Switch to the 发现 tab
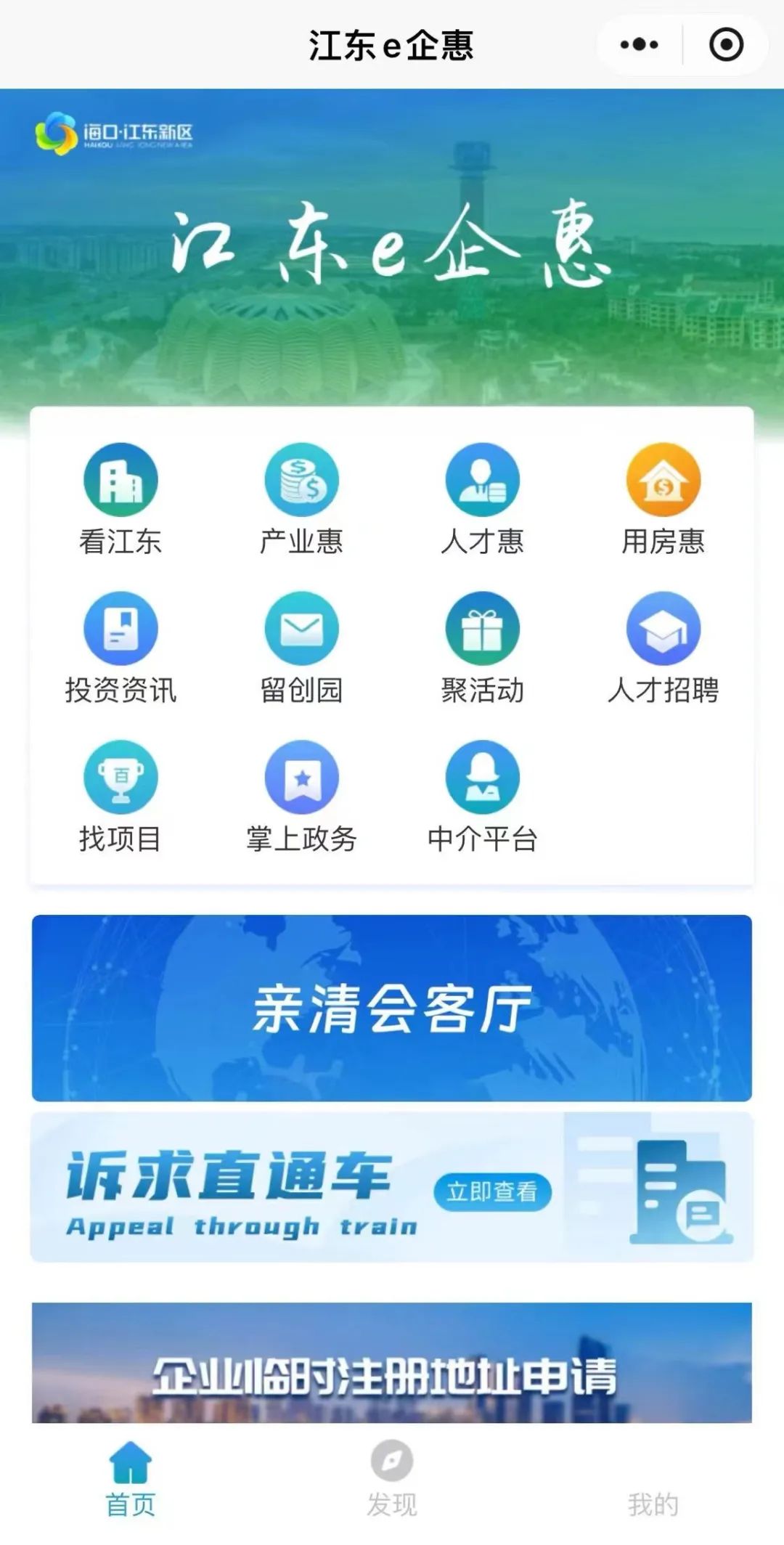 [x=392, y=1480]
